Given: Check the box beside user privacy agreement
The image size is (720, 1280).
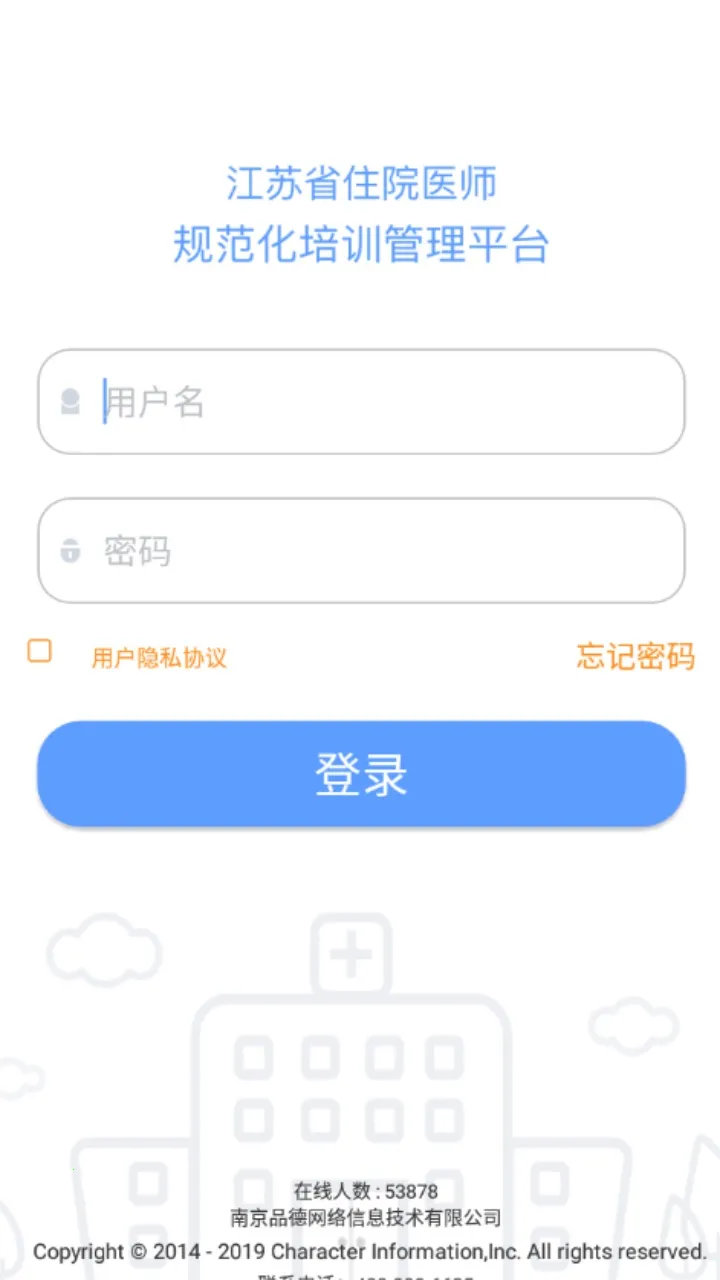Looking at the screenshot, I should pyautogui.click(x=40, y=651).
